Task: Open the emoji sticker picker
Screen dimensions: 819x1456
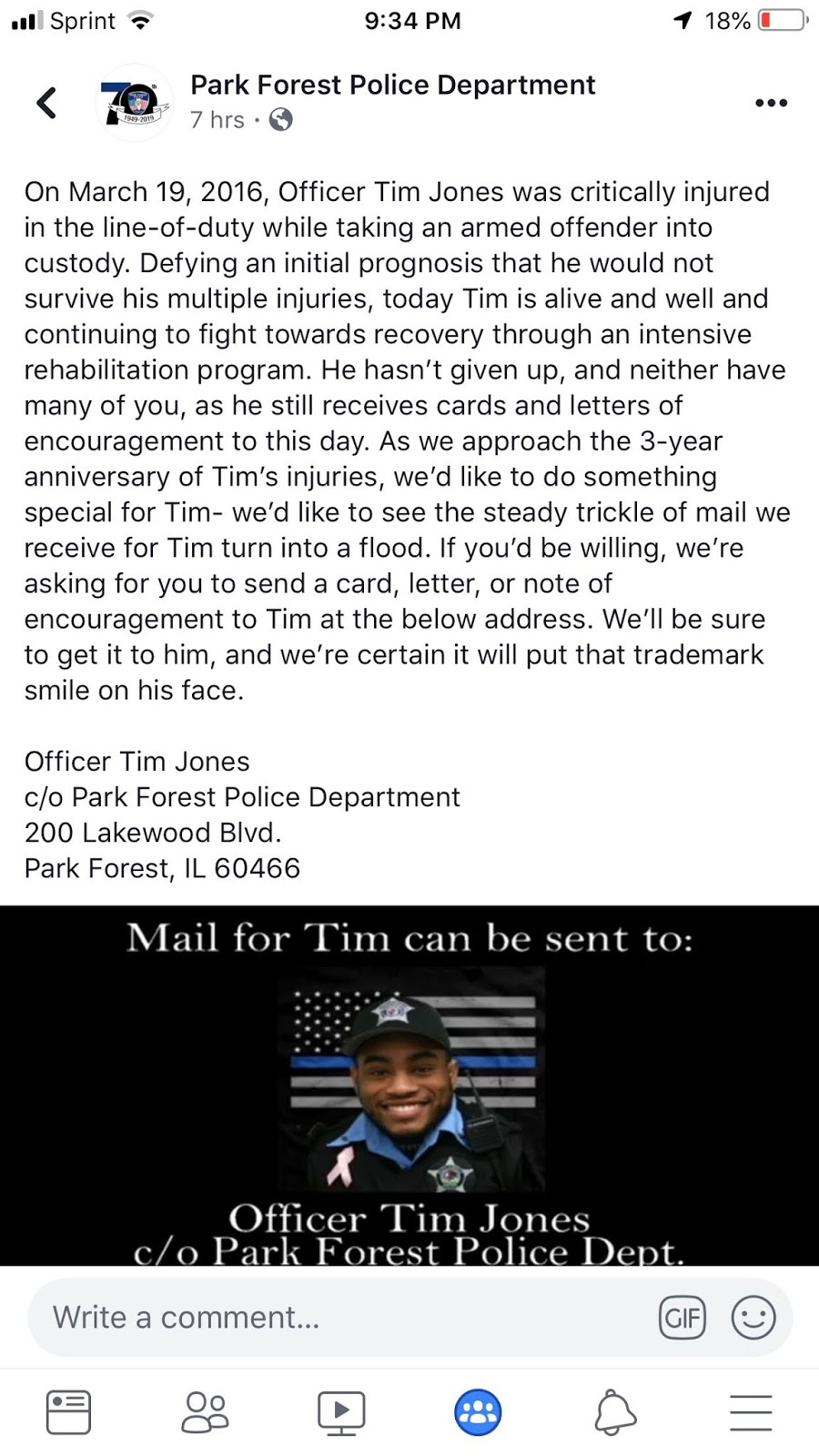Action: [x=753, y=1317]
